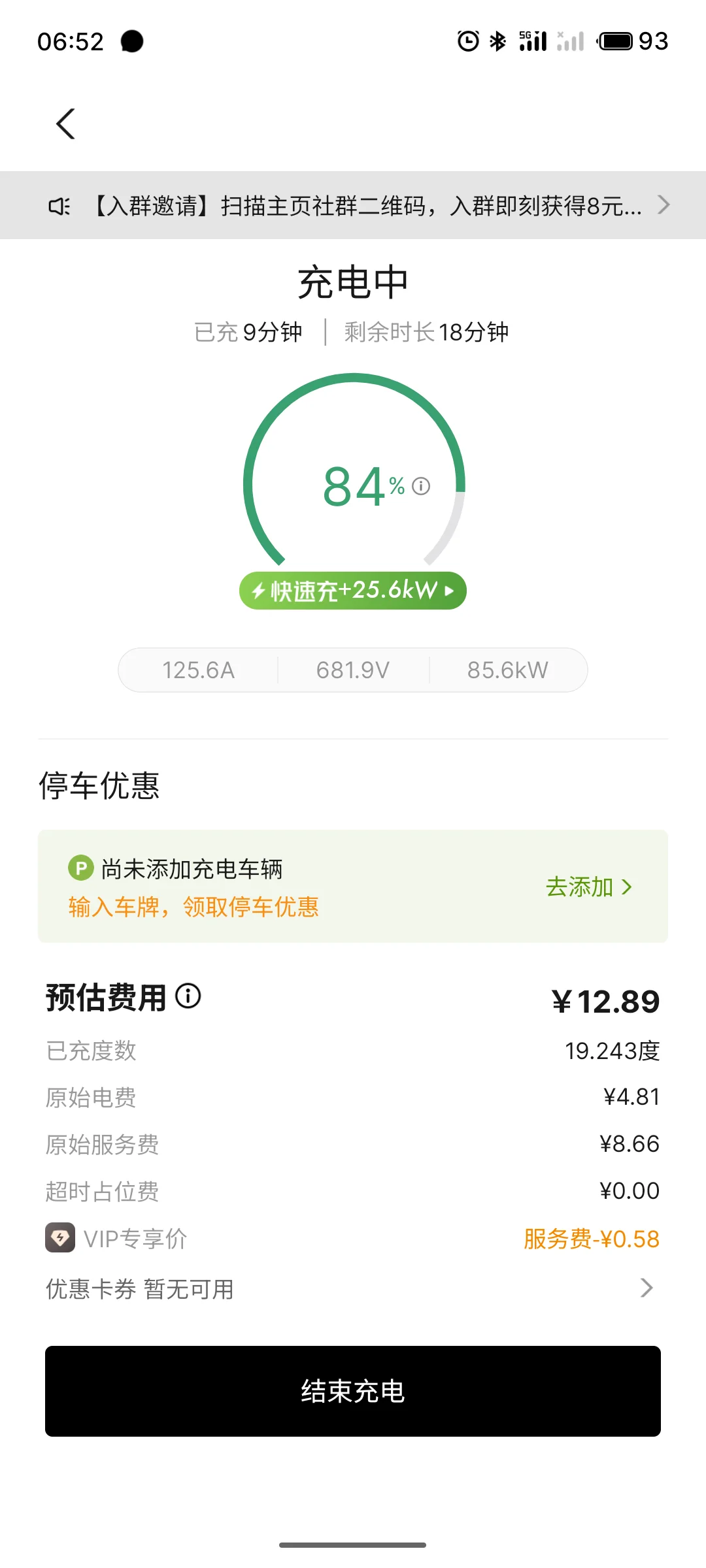Show info about 预估费用
Image resolution: width=706 pixels, height=1568 pixels.
pos(188,996)
